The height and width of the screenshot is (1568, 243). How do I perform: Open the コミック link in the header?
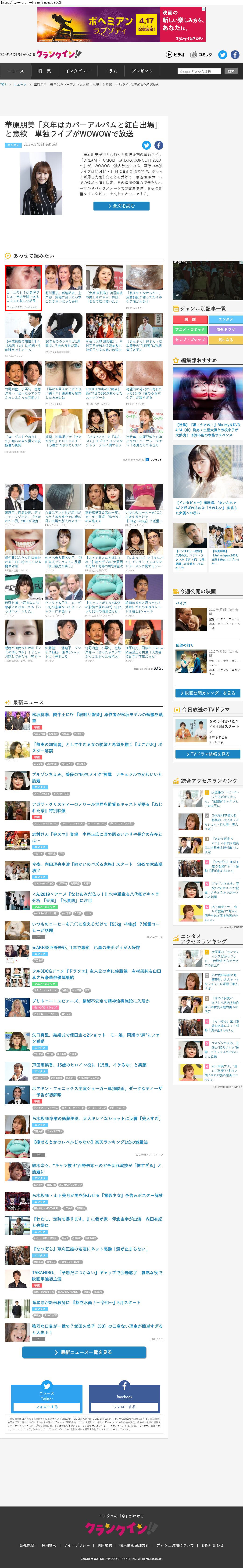201,54
